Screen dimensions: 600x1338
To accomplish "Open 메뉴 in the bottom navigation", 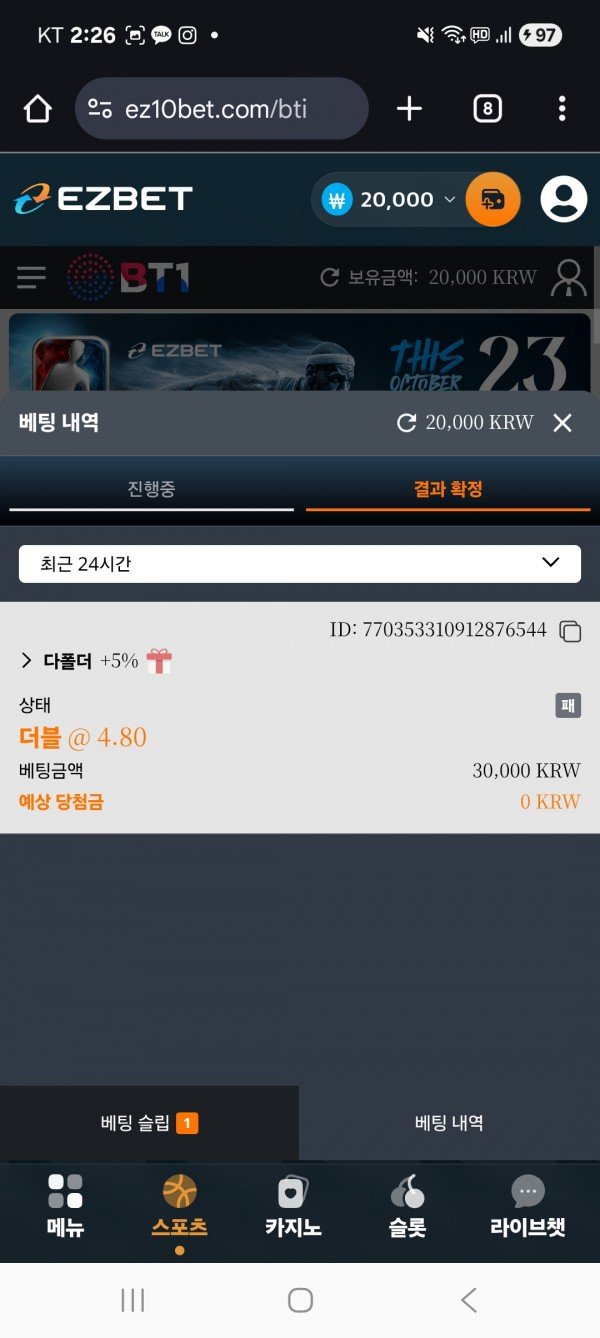I will [66, 1206].
